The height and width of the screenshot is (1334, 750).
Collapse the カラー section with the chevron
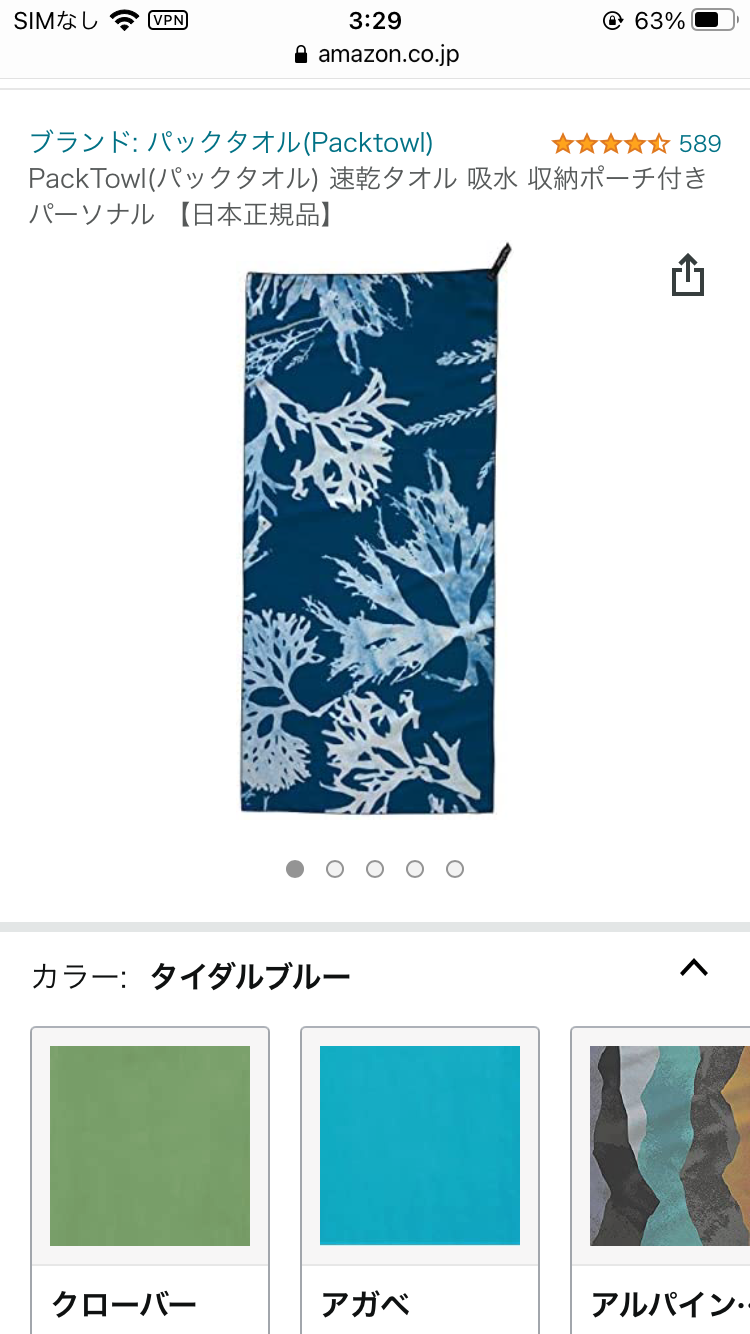[695, 969]
